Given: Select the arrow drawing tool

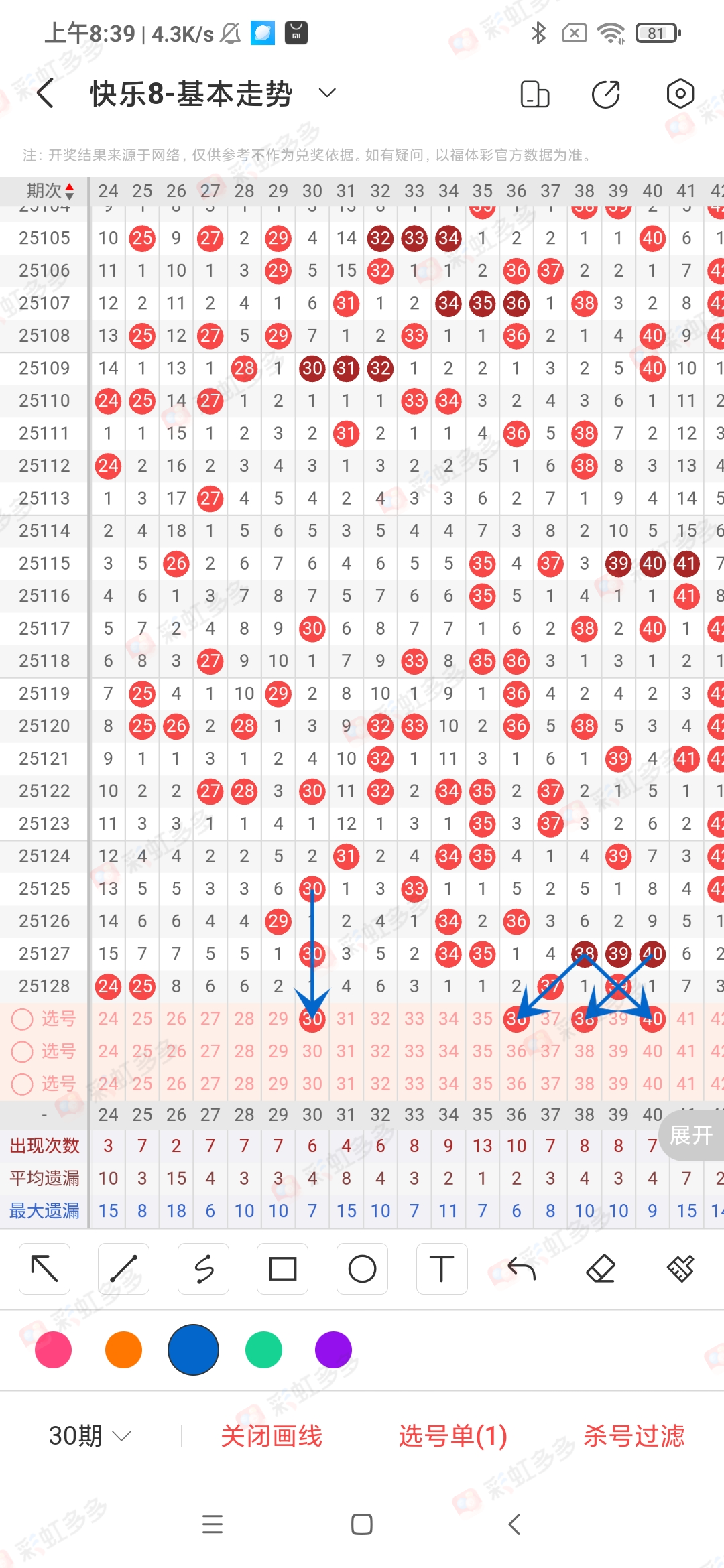Looking at the screenshot, I should [45, 1268].
